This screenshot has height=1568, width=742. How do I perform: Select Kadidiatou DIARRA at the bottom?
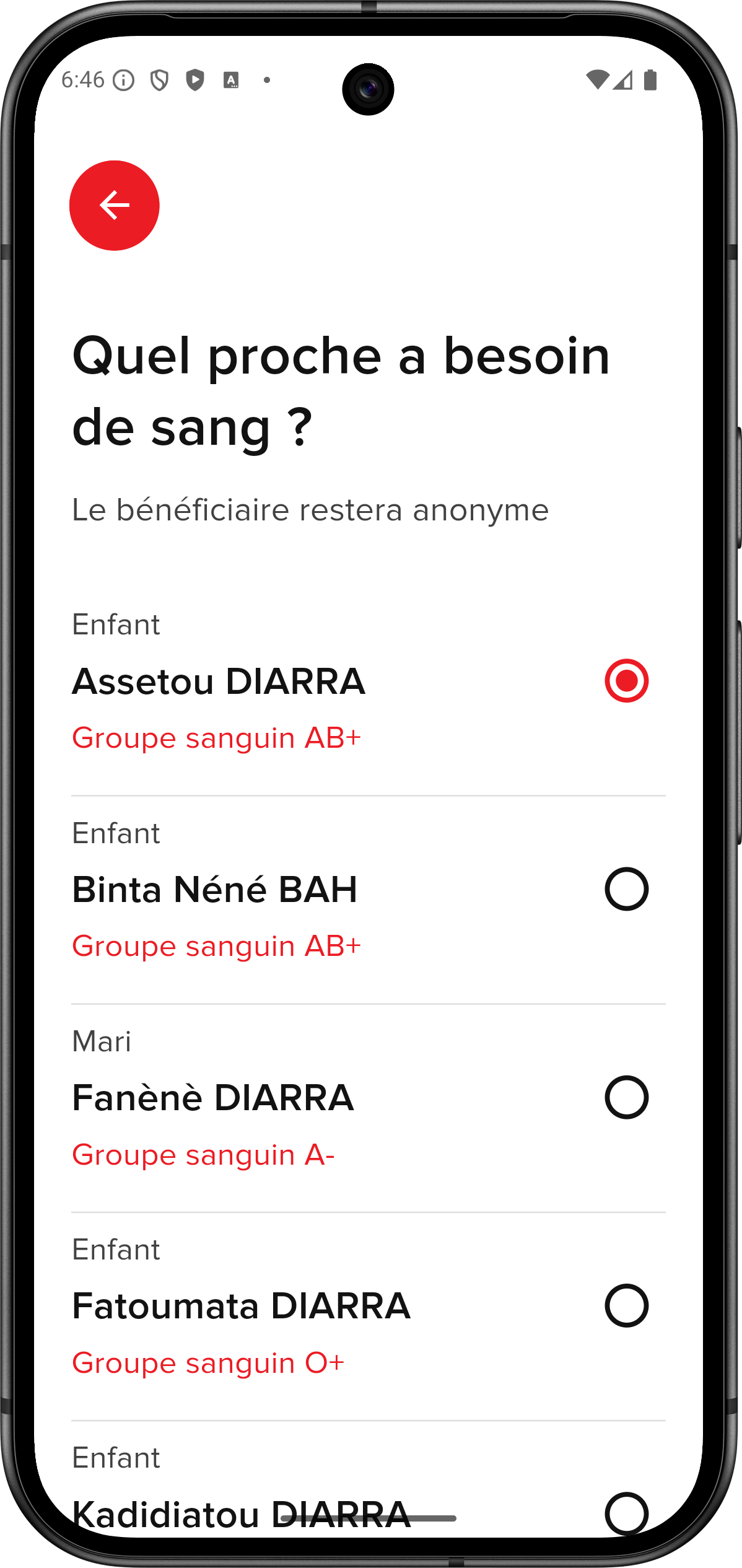pos(627,1513)
